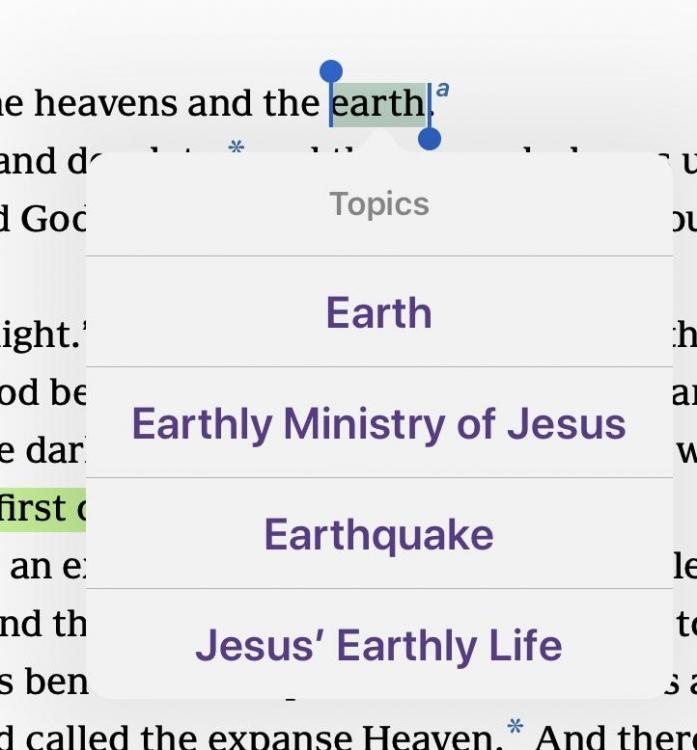This screenshot has width=697, height=750.
Task: Select the Earthly Ministry of Jesus topic
Action: pos(378,424)
